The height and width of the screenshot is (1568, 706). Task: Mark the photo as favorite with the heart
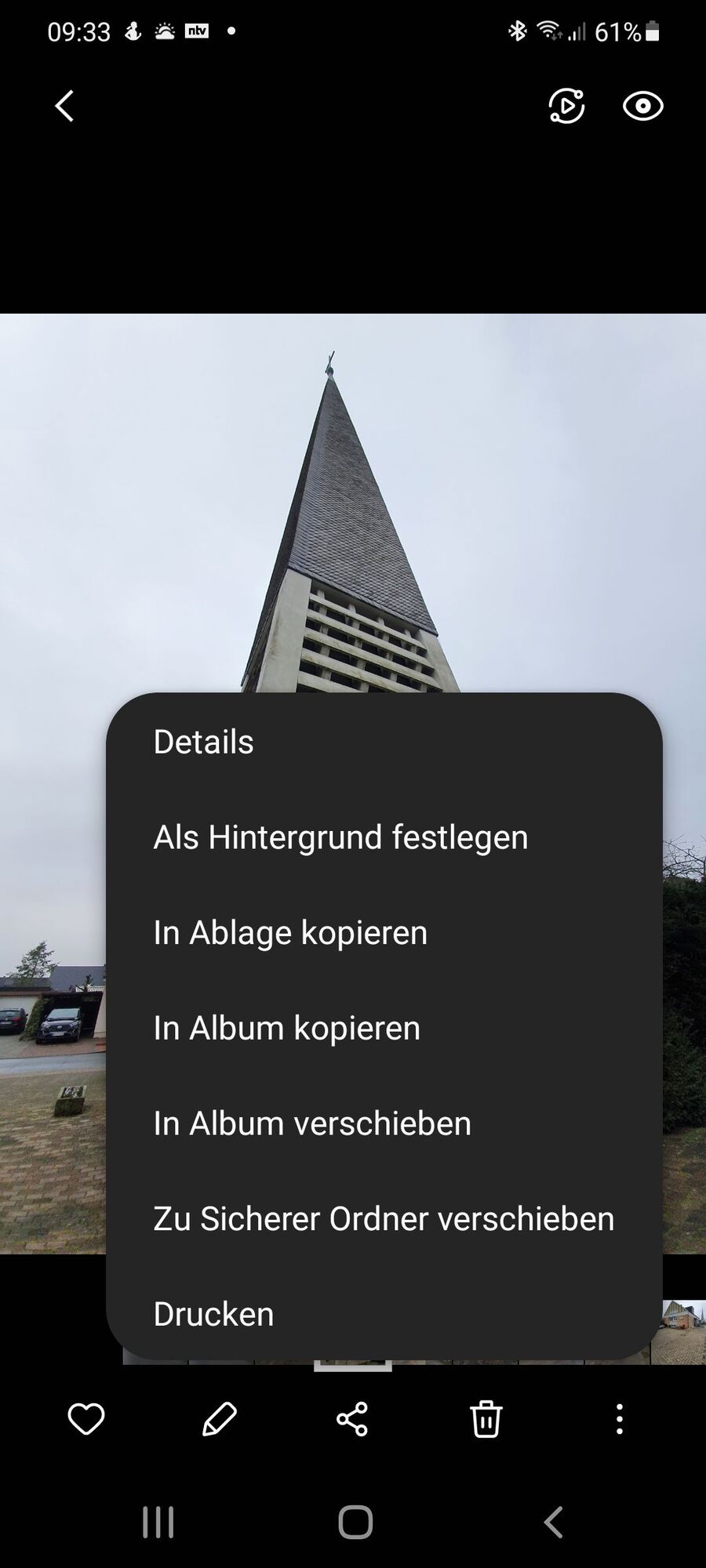click(x=86, y=1419)
